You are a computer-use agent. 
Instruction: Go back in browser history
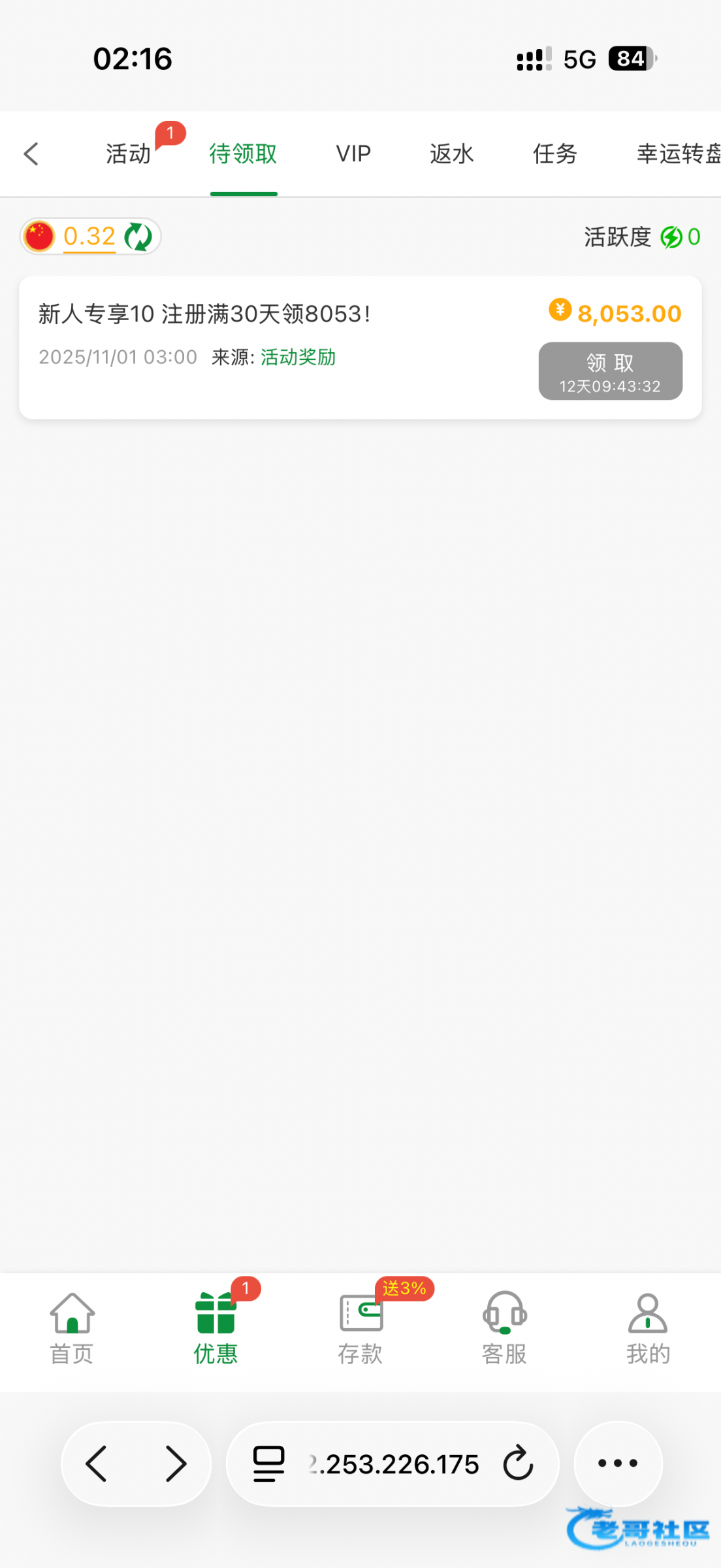pos(97,1463)
